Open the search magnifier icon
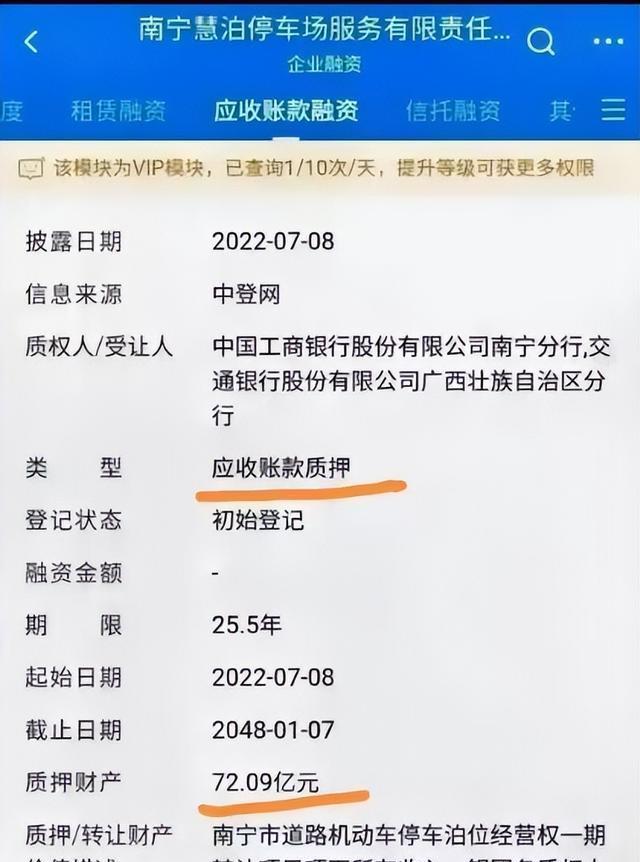Viewport: 640px width, 862px height. (541, 41)
